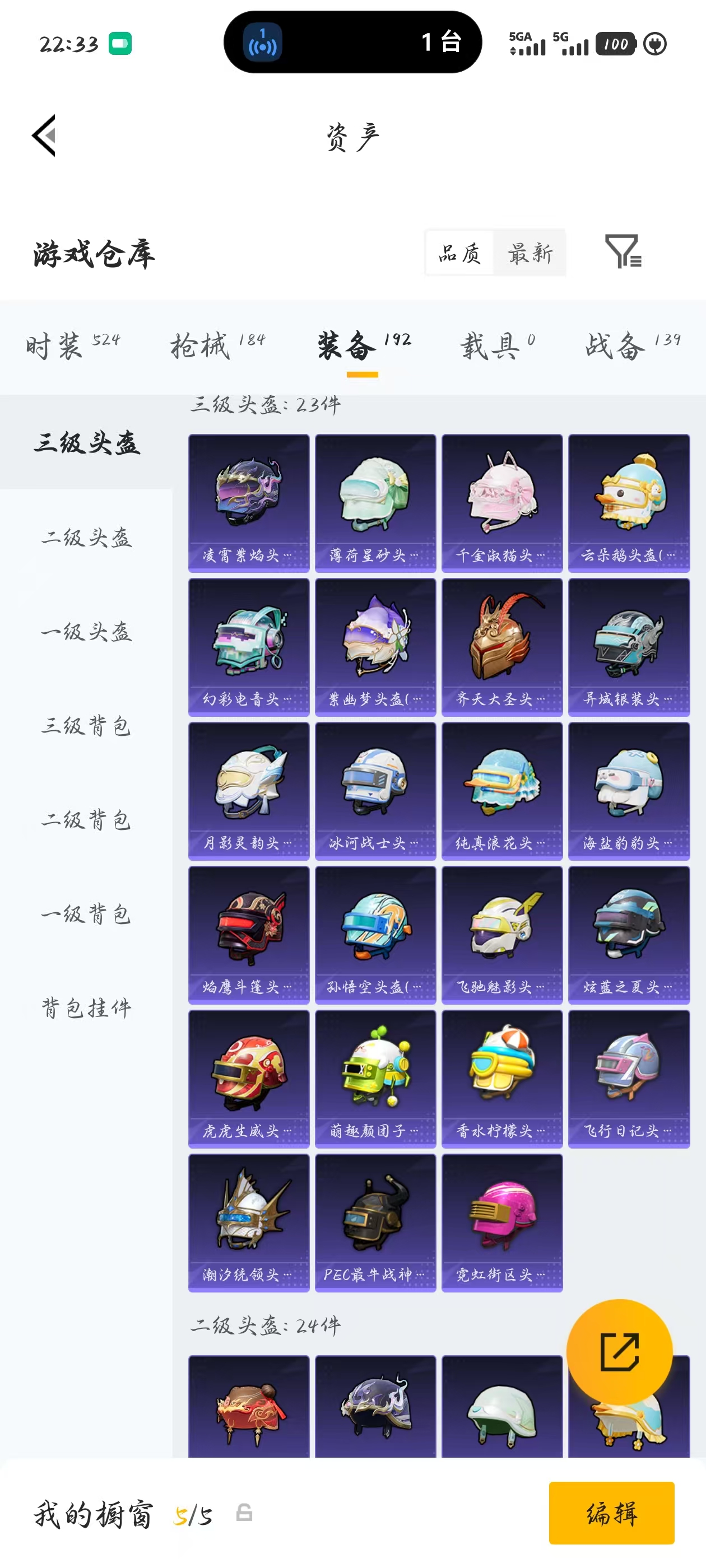Select 二级背包 in the side list
This screenshot has height=1568, width=706.
(86, 820)
